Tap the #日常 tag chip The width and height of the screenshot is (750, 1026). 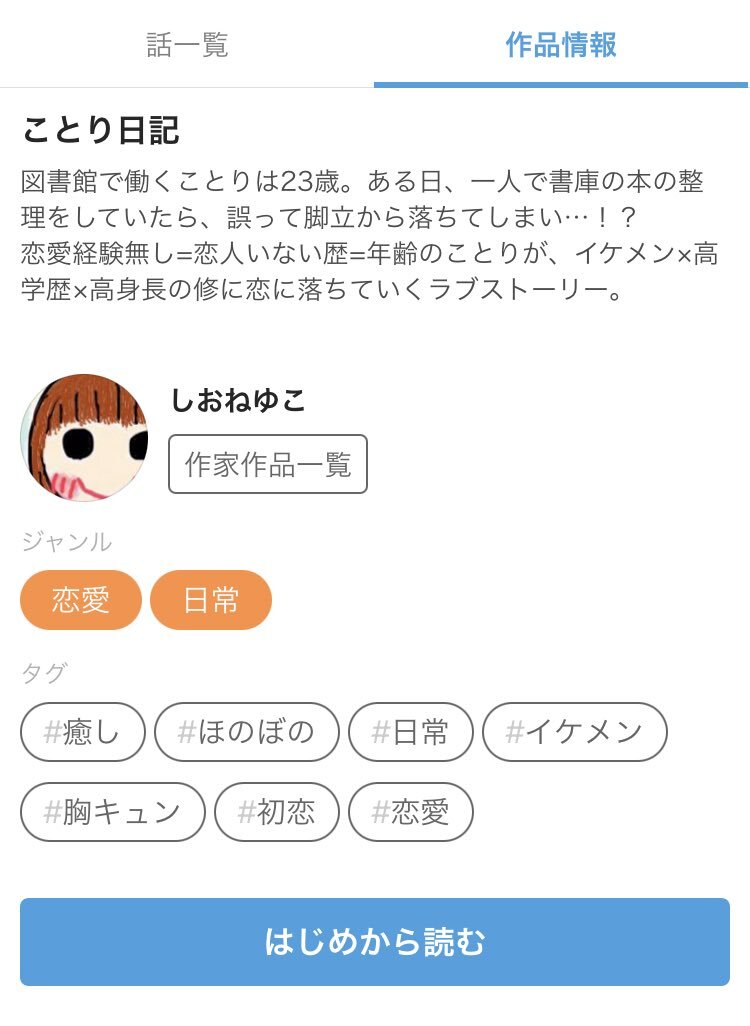(x=411, y=732)
